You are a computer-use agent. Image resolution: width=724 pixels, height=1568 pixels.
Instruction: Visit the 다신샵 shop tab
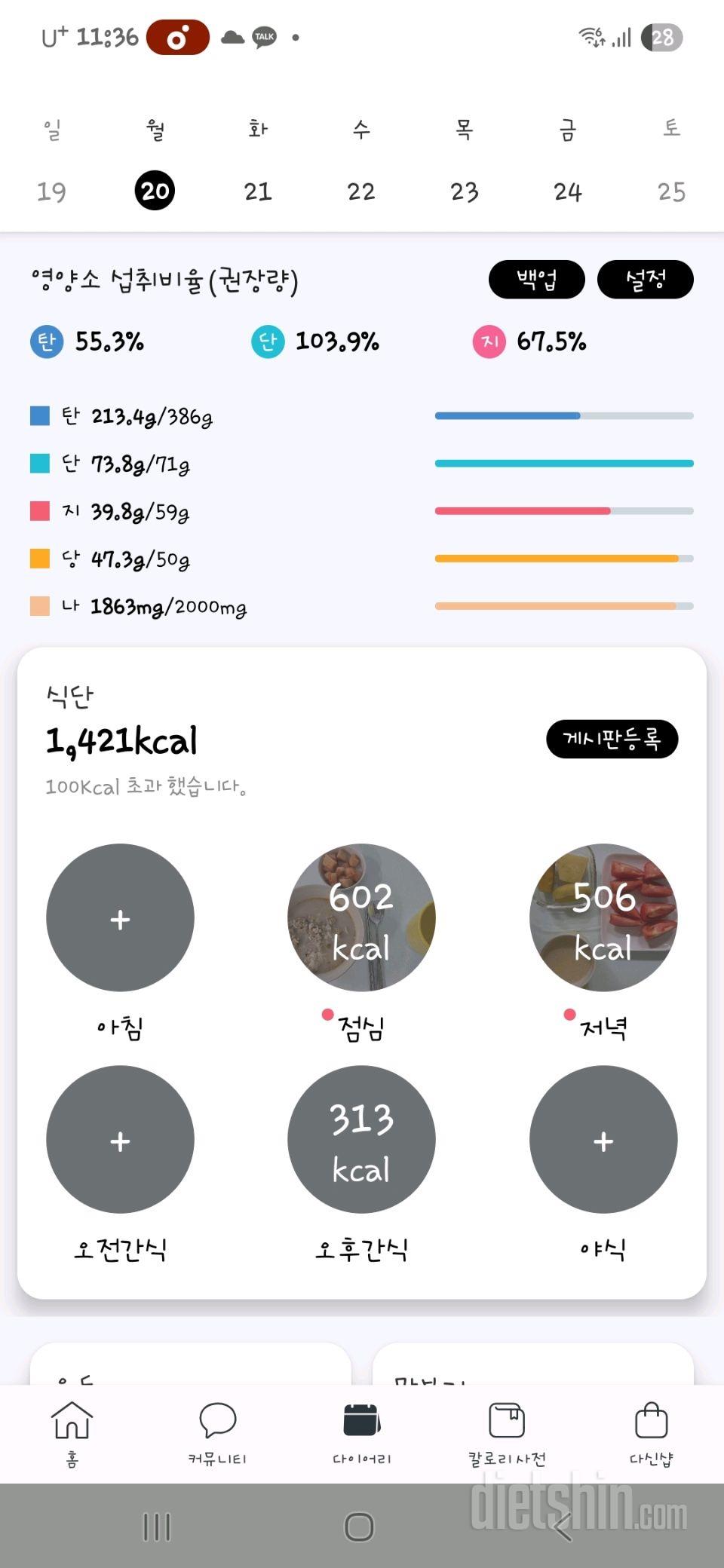652,1433
